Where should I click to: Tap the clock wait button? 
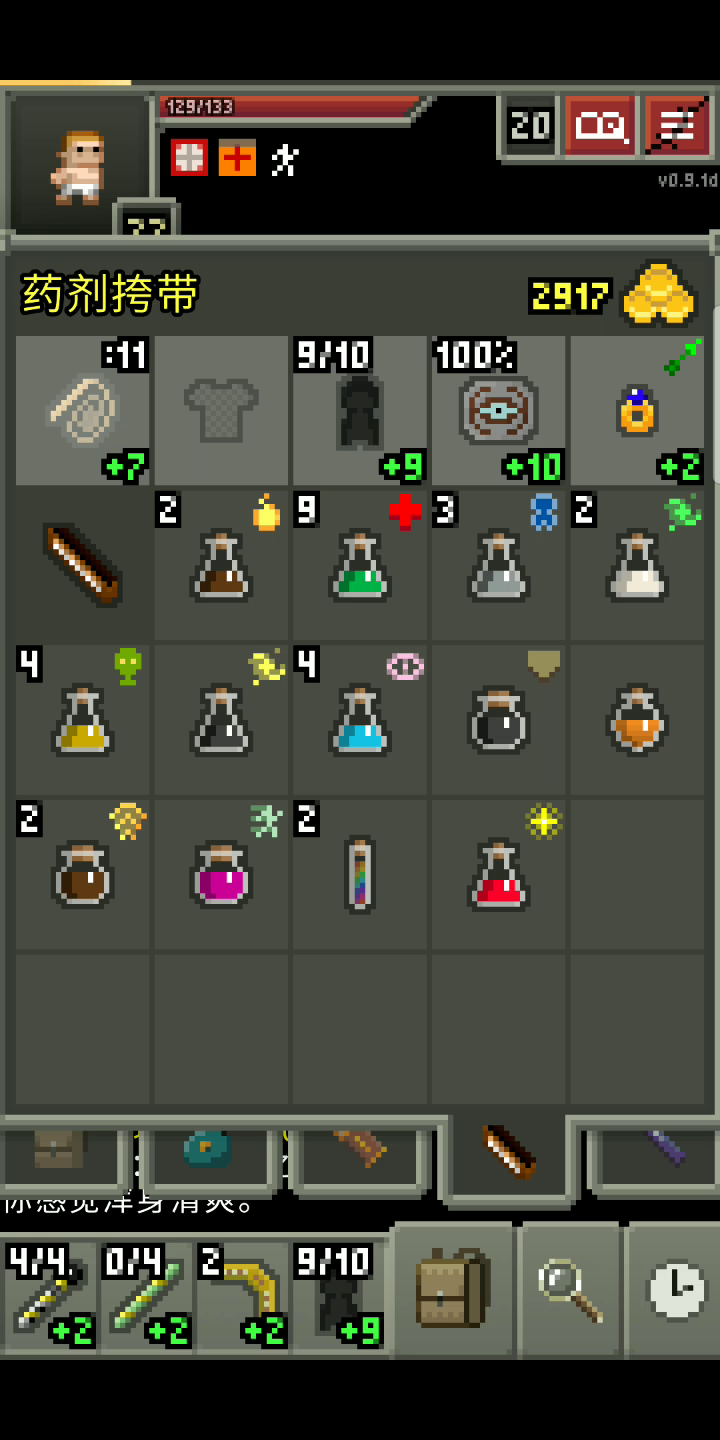tap(674, 1290)
